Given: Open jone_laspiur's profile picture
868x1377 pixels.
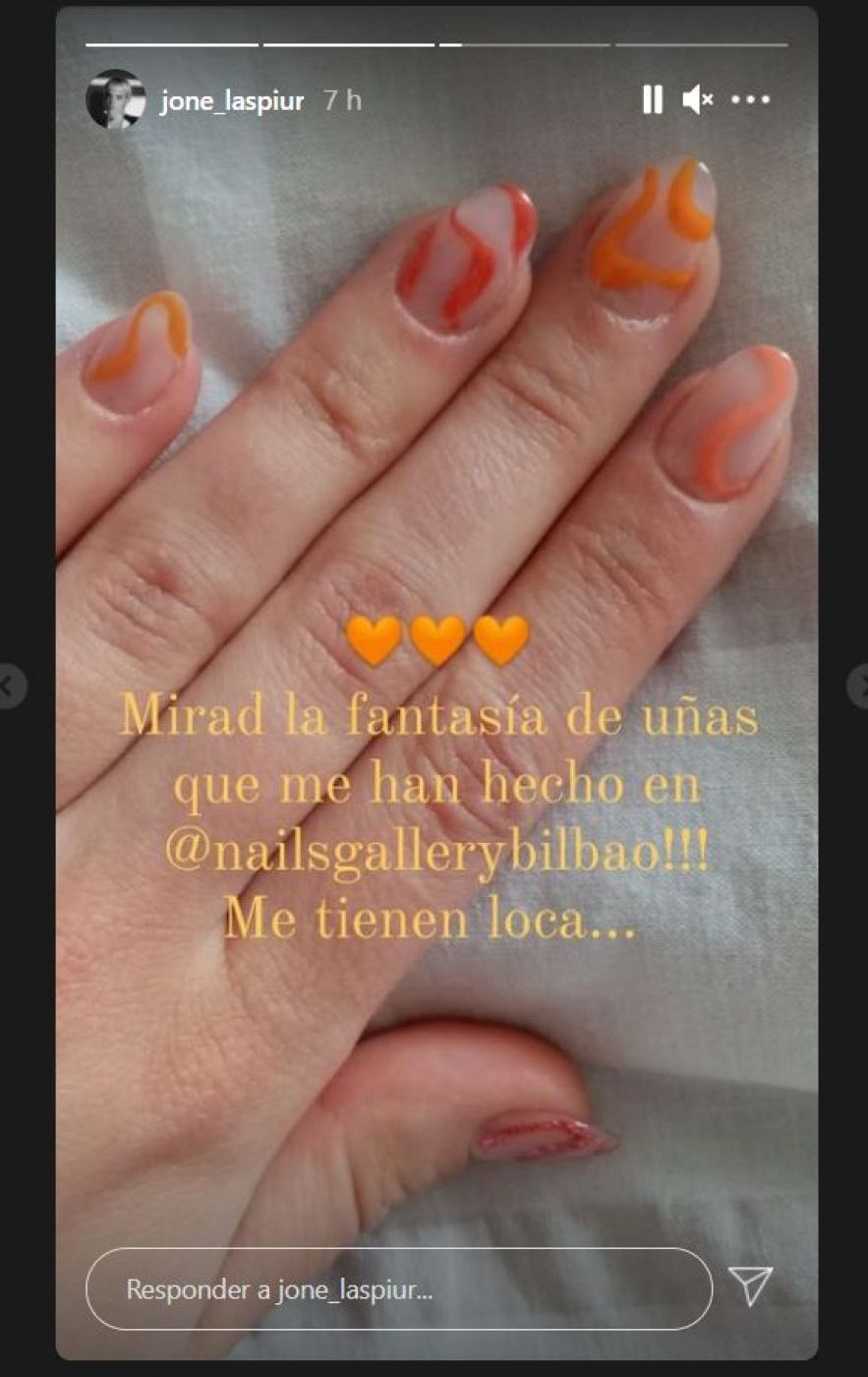Looking at the screenshot, I should click(116, 99).
